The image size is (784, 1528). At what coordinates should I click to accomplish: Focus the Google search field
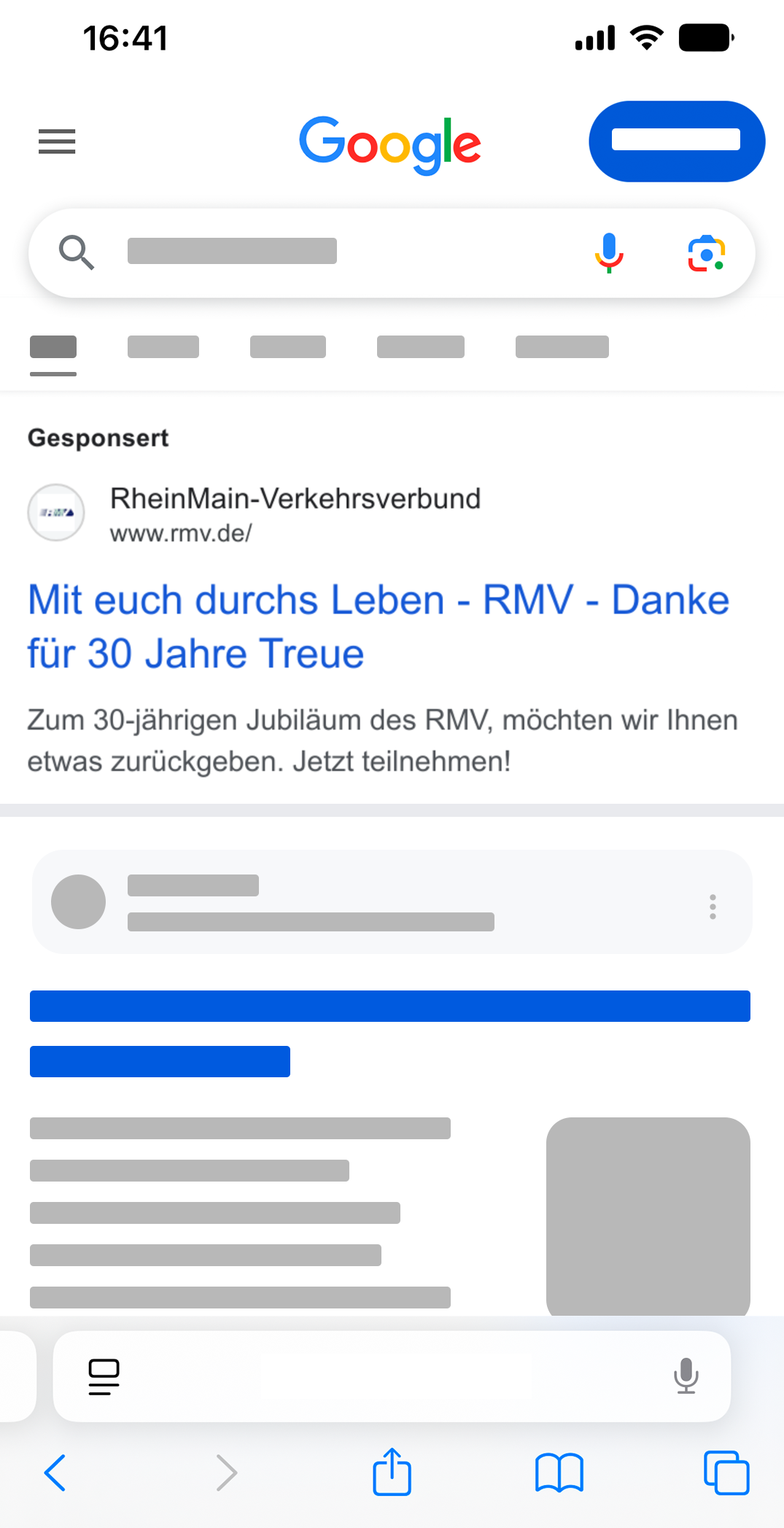tap(328, 252)
